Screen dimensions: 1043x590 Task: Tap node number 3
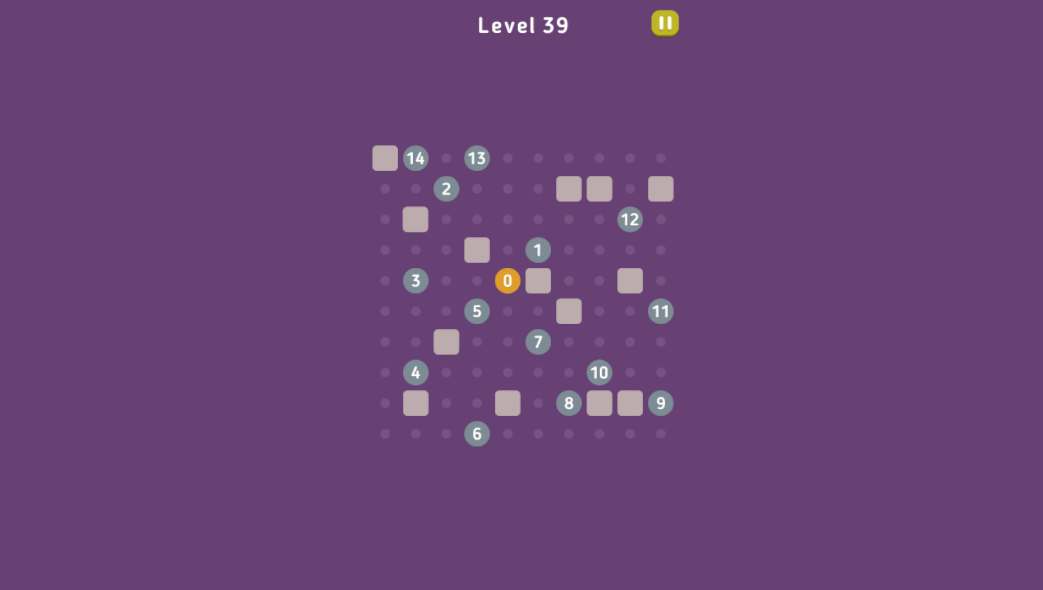(416, 281)
